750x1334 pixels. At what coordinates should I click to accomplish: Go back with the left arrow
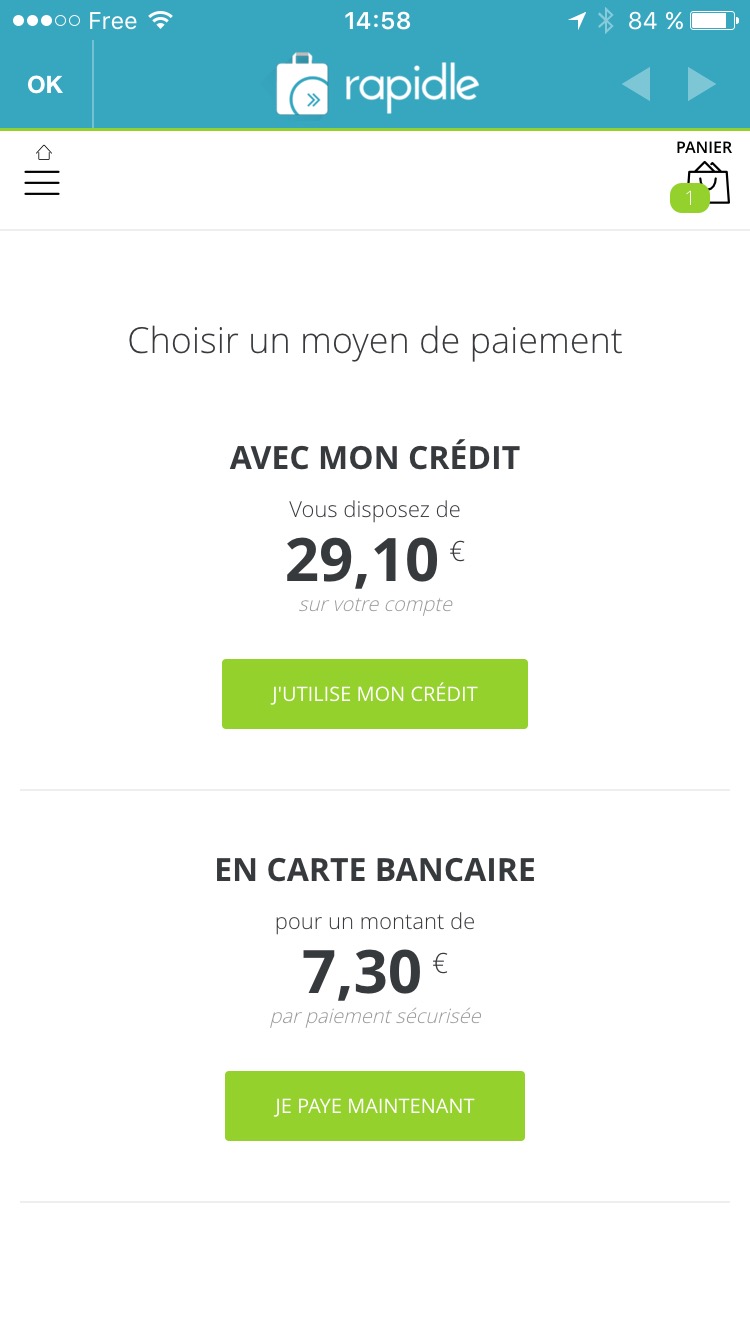click(x=636, y=85)
